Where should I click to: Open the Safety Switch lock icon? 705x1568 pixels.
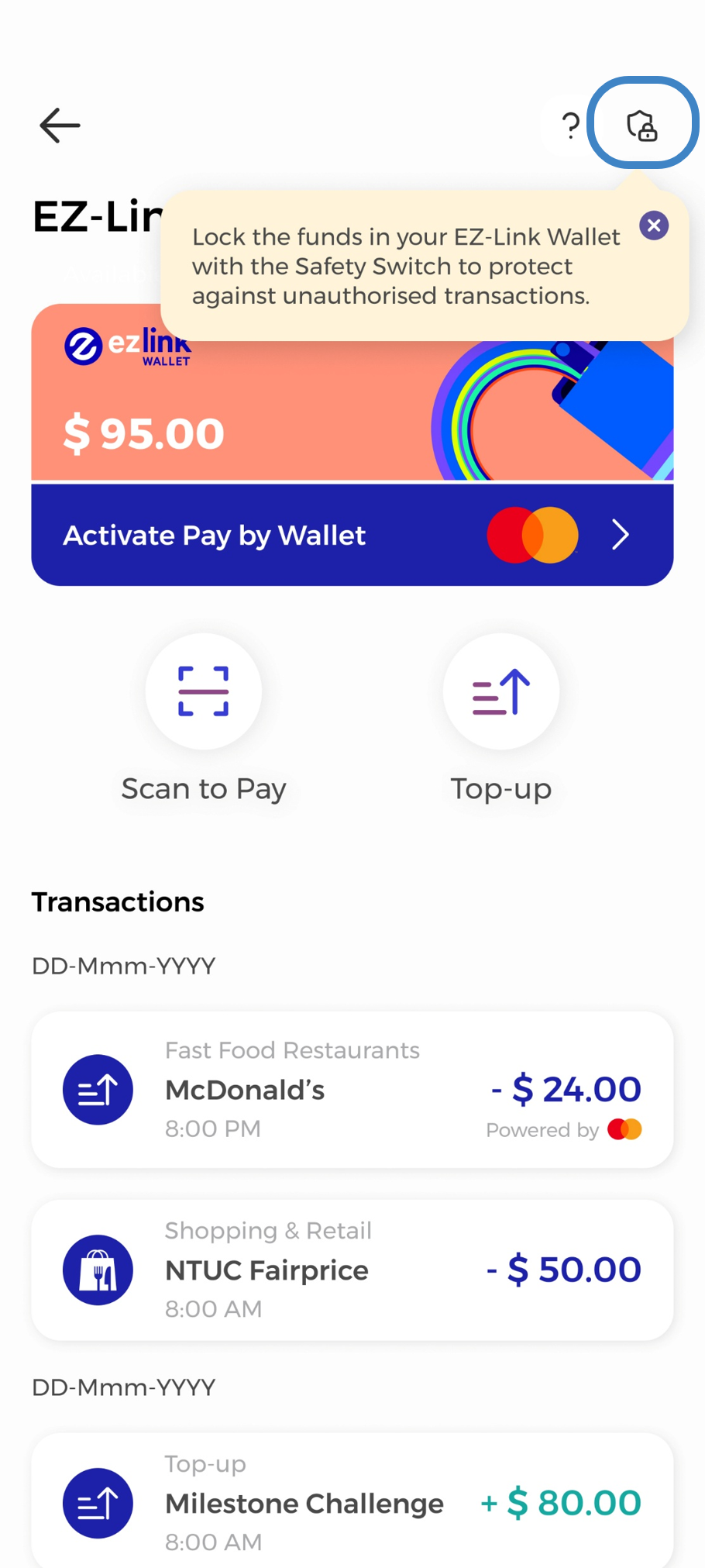pyautogui.click(x=642, y=124)
